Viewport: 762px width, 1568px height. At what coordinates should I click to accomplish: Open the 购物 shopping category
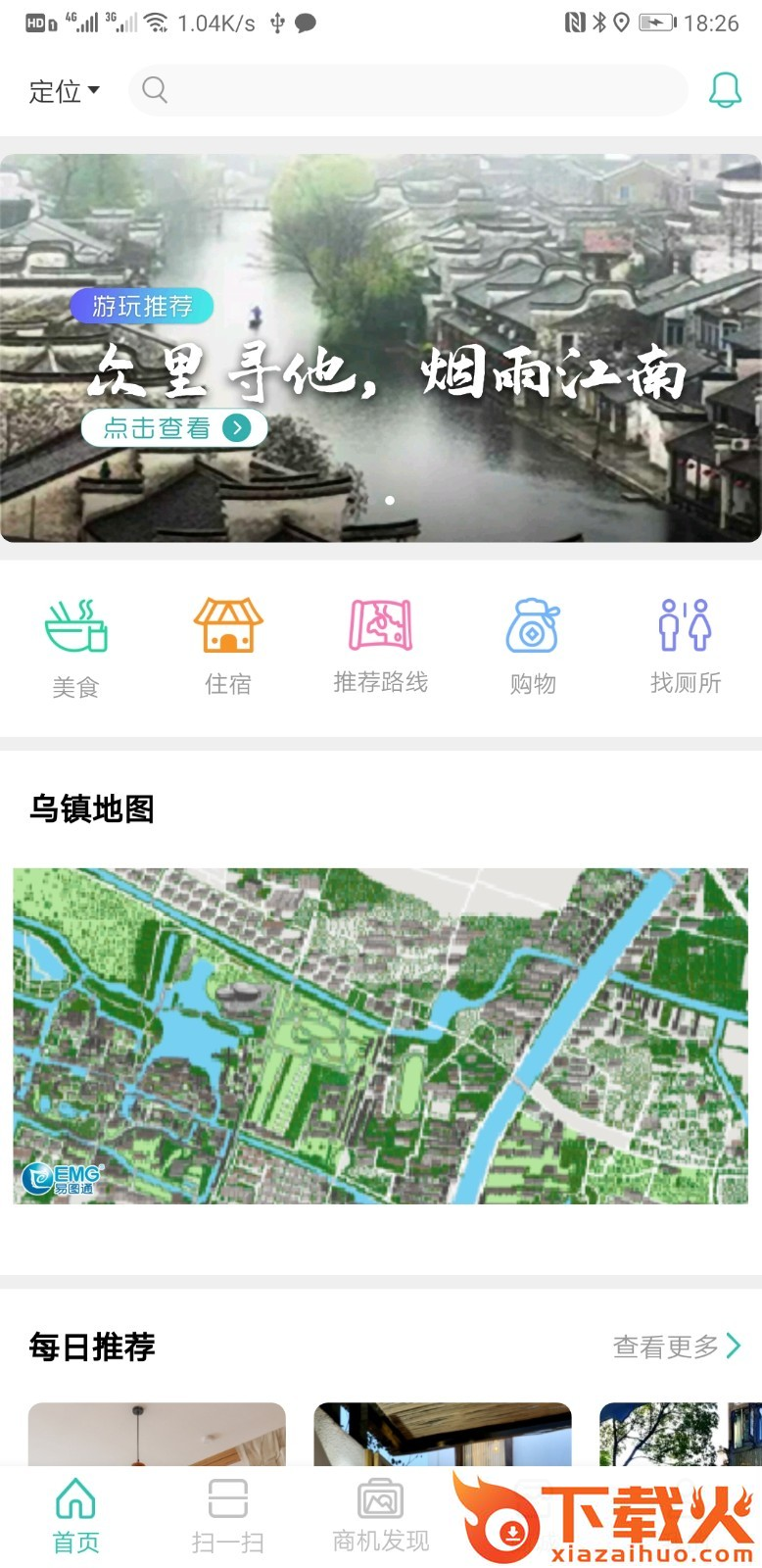[533, 646]
